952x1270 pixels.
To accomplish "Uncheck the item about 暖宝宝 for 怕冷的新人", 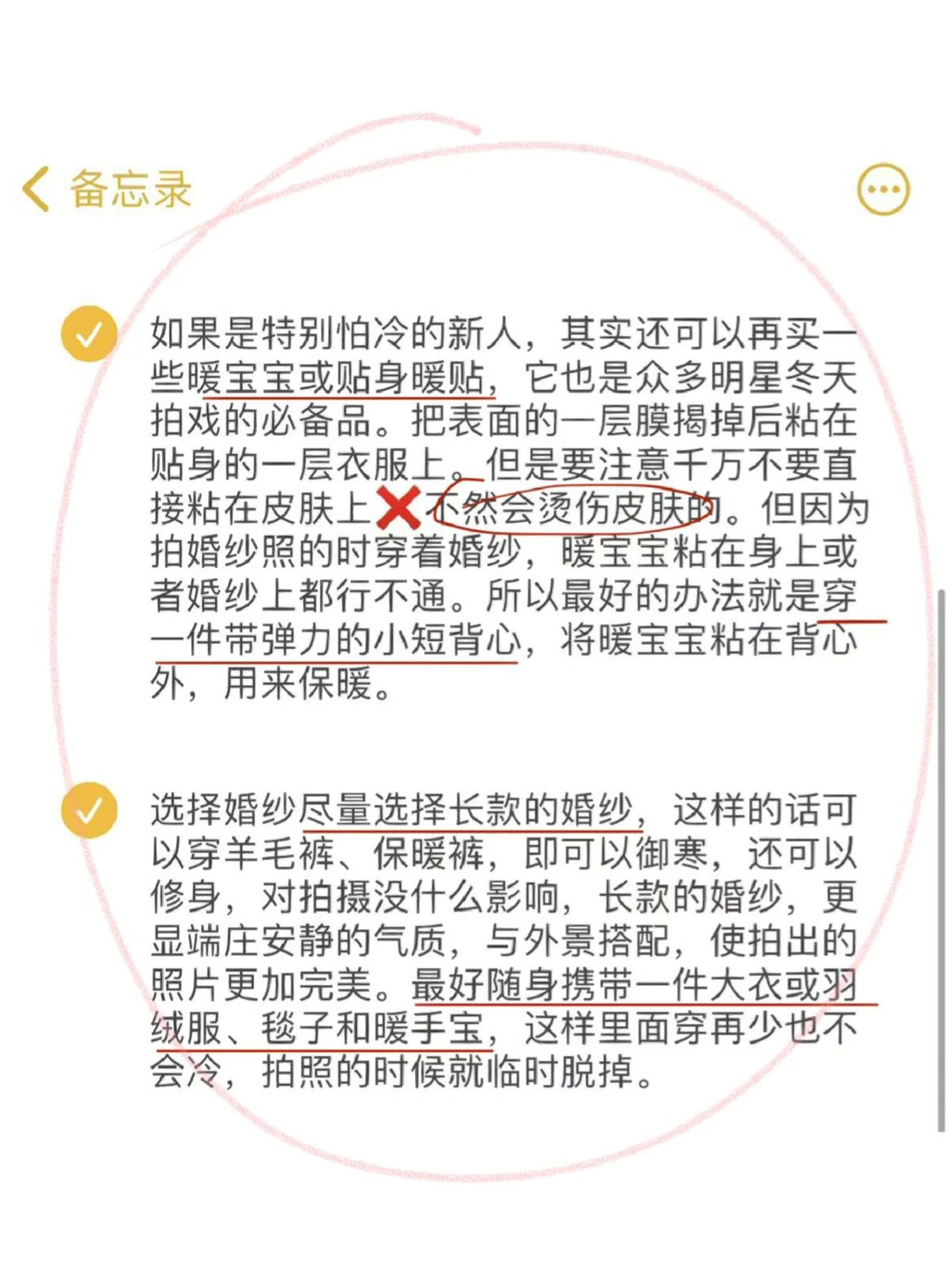I will [89, 334].
